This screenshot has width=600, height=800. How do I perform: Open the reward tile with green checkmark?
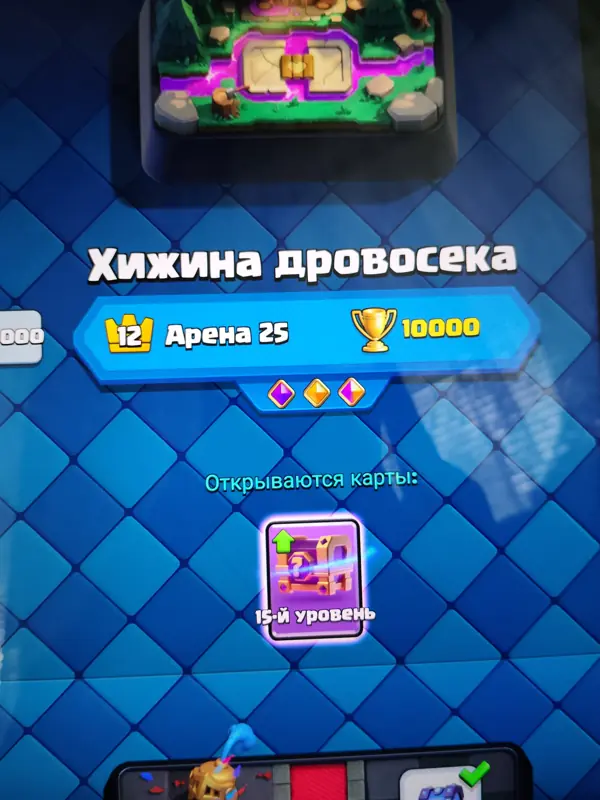click(440, 781)
